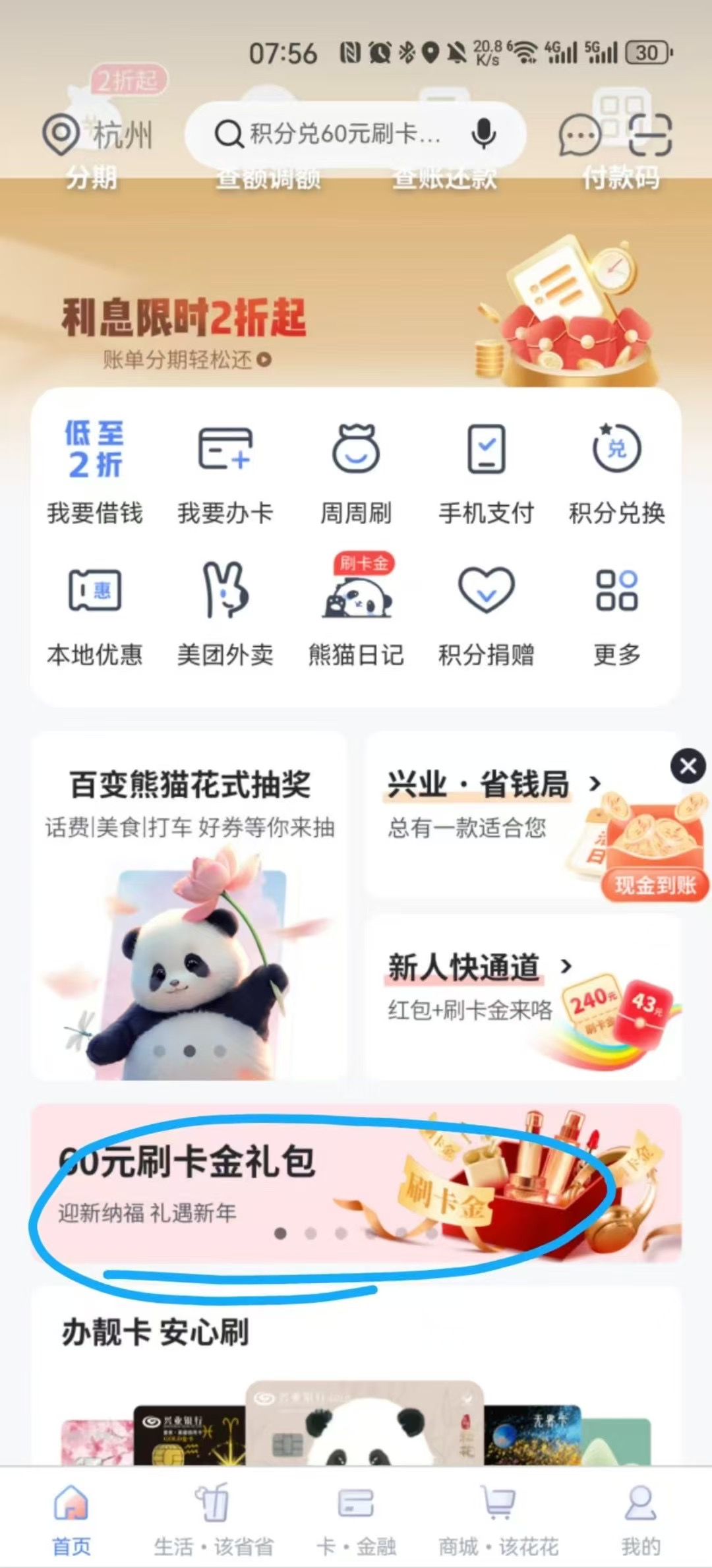Open the scan code icon
Image resolution: width=712 pixels, height=1568 pixels.
coord(649,135)
